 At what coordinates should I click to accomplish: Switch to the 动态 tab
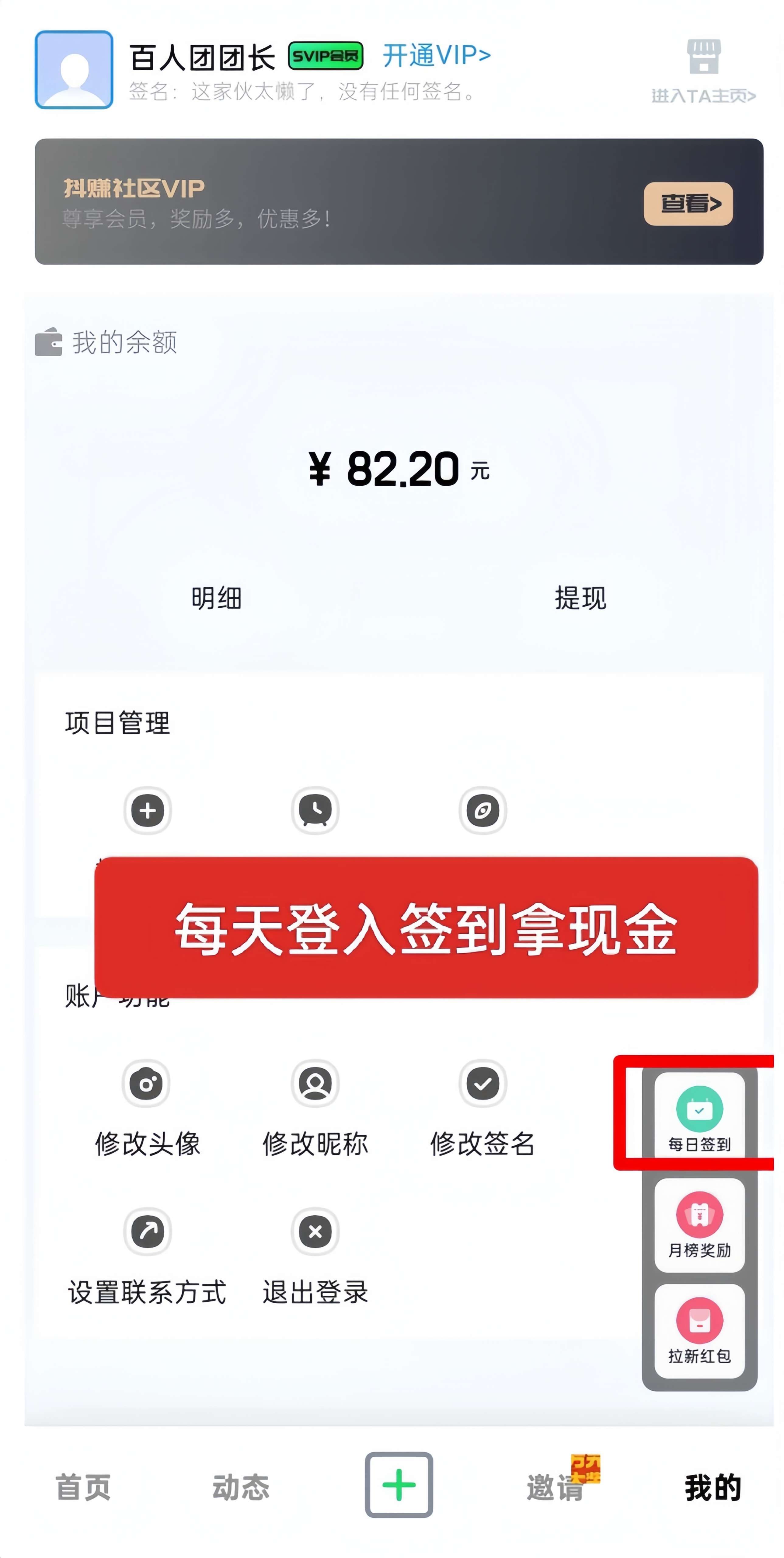(x=241, y=1487)
